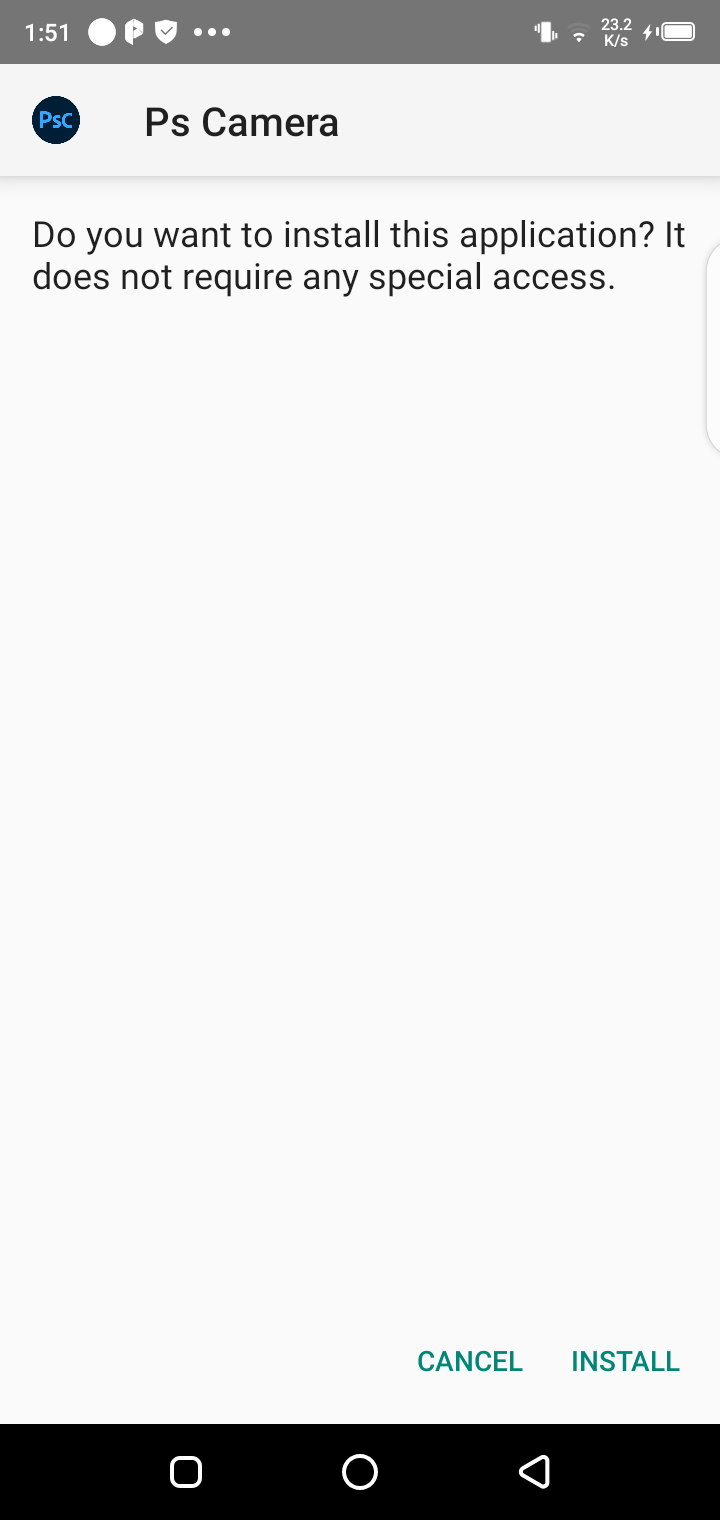The image size is (720, 1520).
Task: Install the Ps Camera application
Action: click(625, 1361)
